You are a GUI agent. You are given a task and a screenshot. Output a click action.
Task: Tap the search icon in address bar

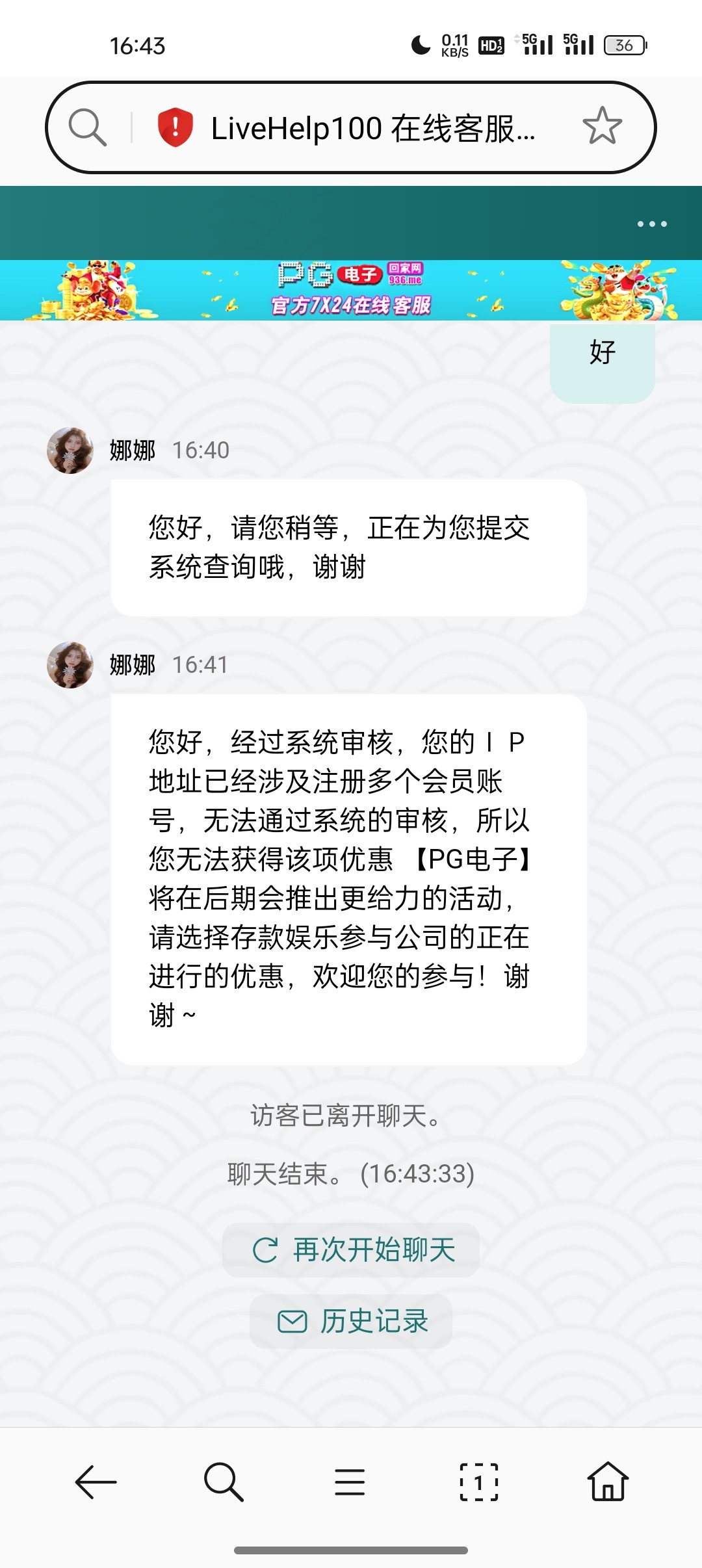[87, 127]
